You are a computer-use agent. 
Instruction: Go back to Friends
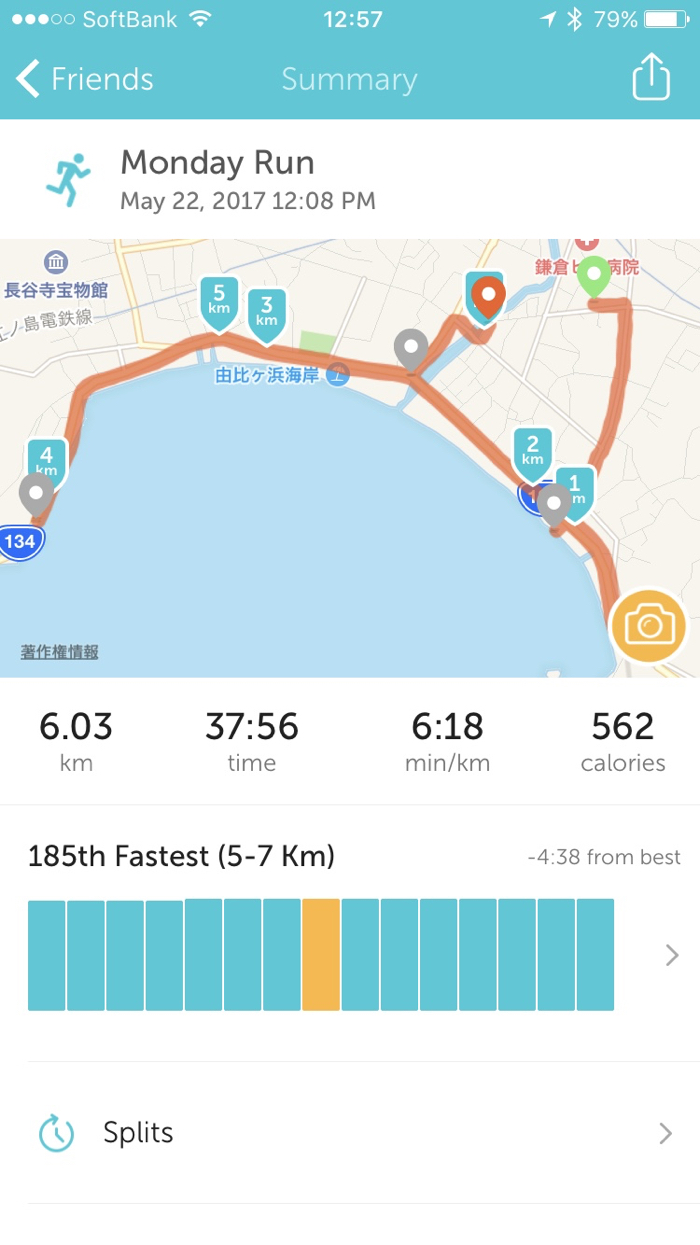click(85, 79)
